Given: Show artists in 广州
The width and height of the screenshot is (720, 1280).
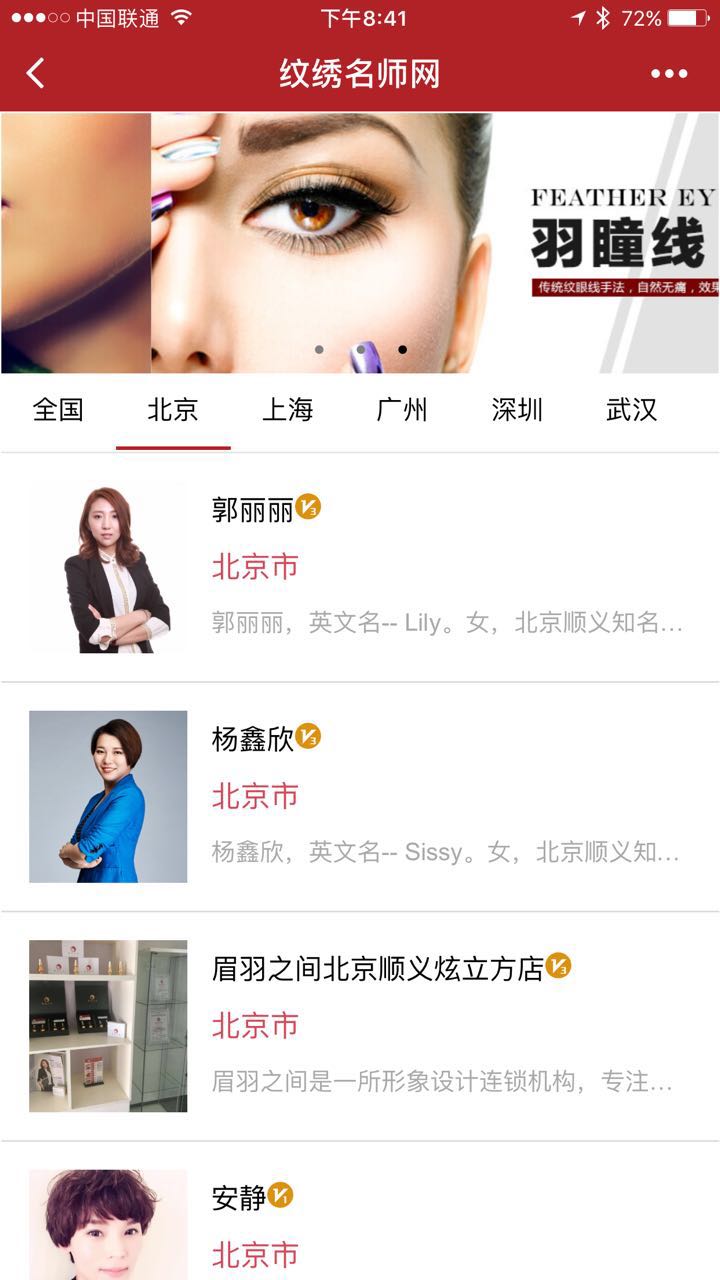Looking at the screenshot, I should [x=402, y=410].
